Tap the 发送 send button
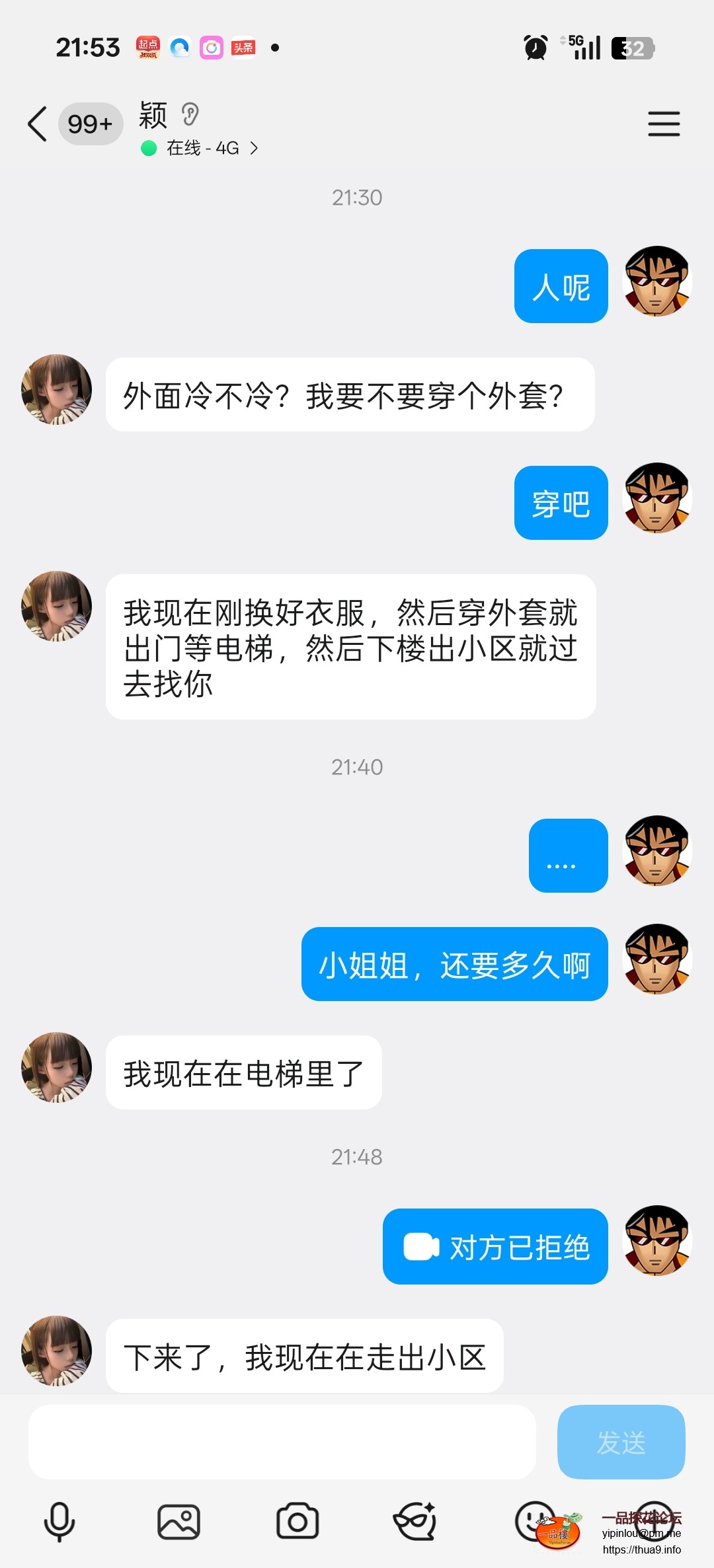Image resolution: width=714 pixels, height=1568 pixels. (x=621, y=1442)
